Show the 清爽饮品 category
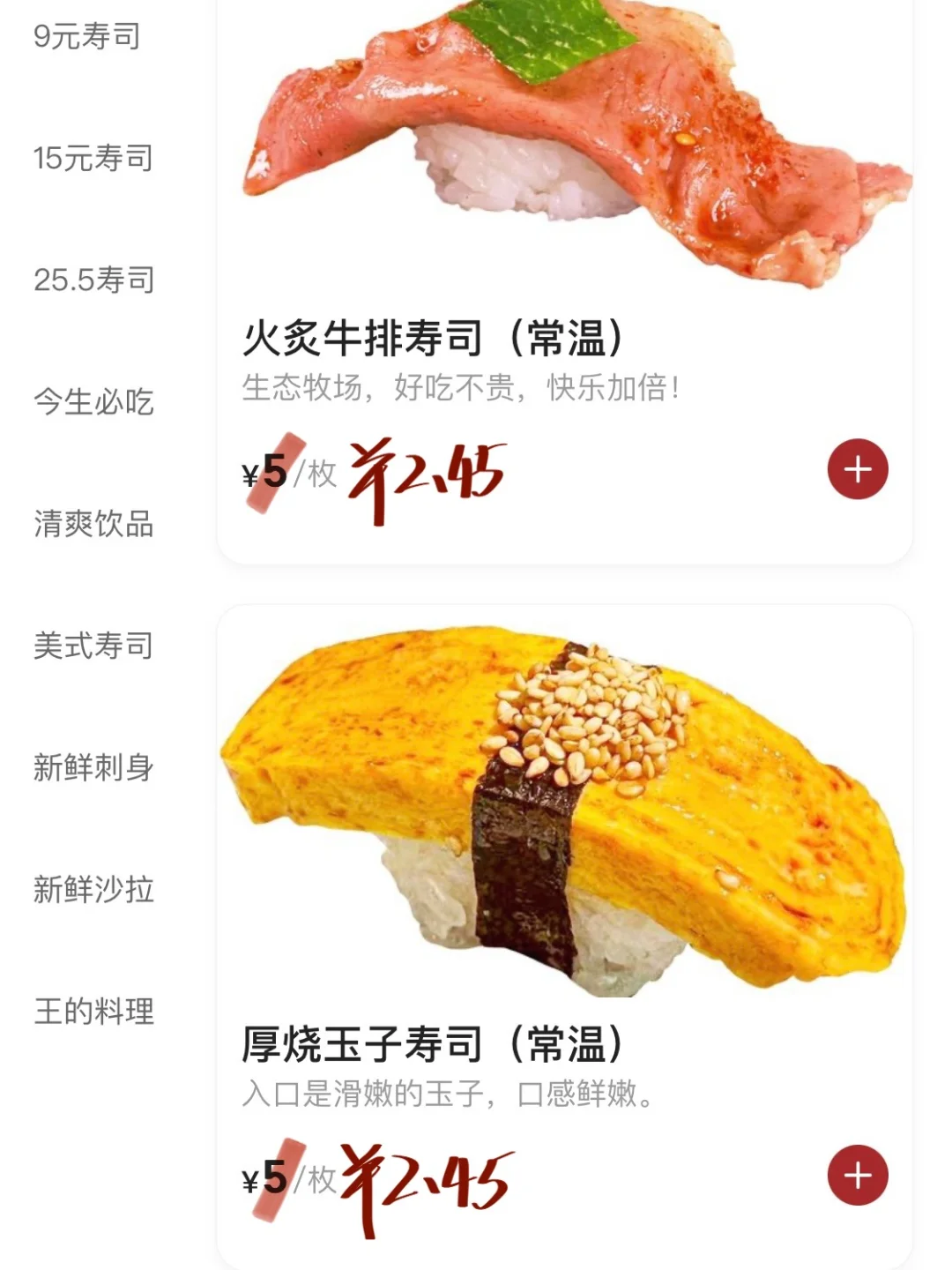Image resolution: width=952 pixels, height=1270 pixels. 94,523
